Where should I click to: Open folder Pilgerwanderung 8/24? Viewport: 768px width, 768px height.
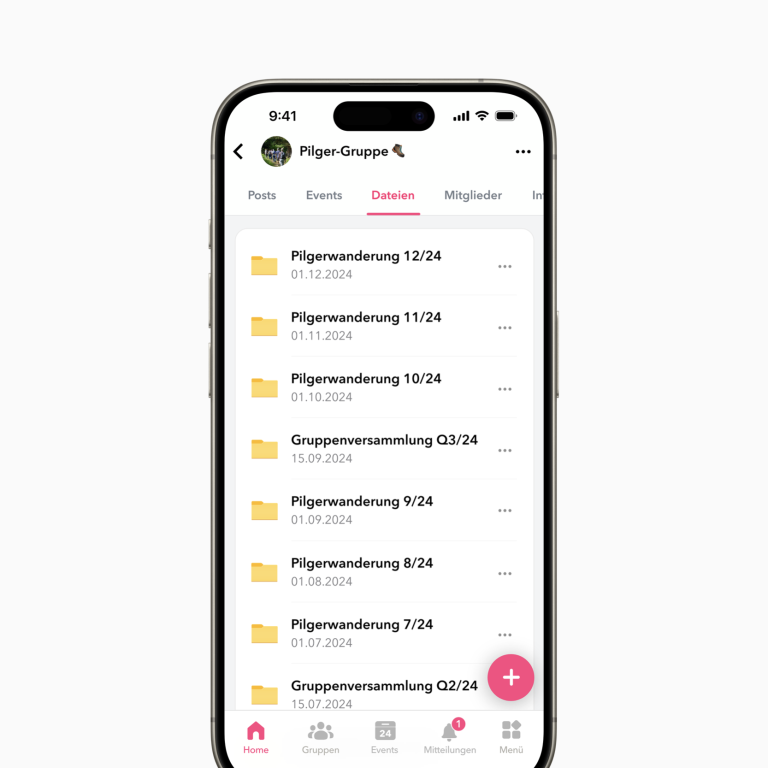[x=362, y=571]
